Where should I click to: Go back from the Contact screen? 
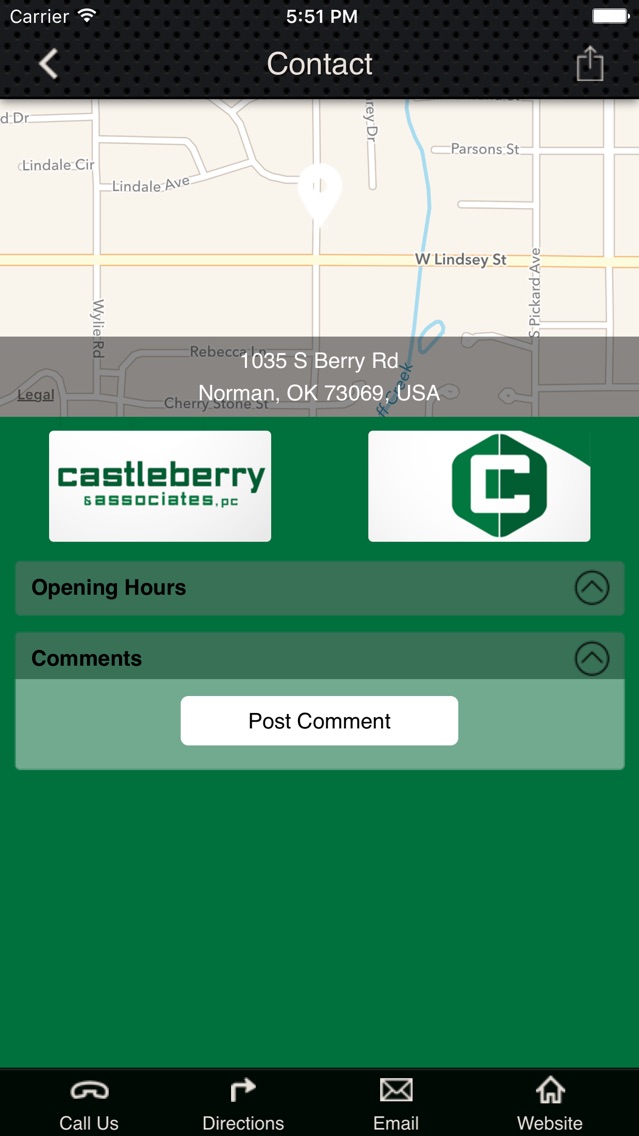[x=48, y=64]
